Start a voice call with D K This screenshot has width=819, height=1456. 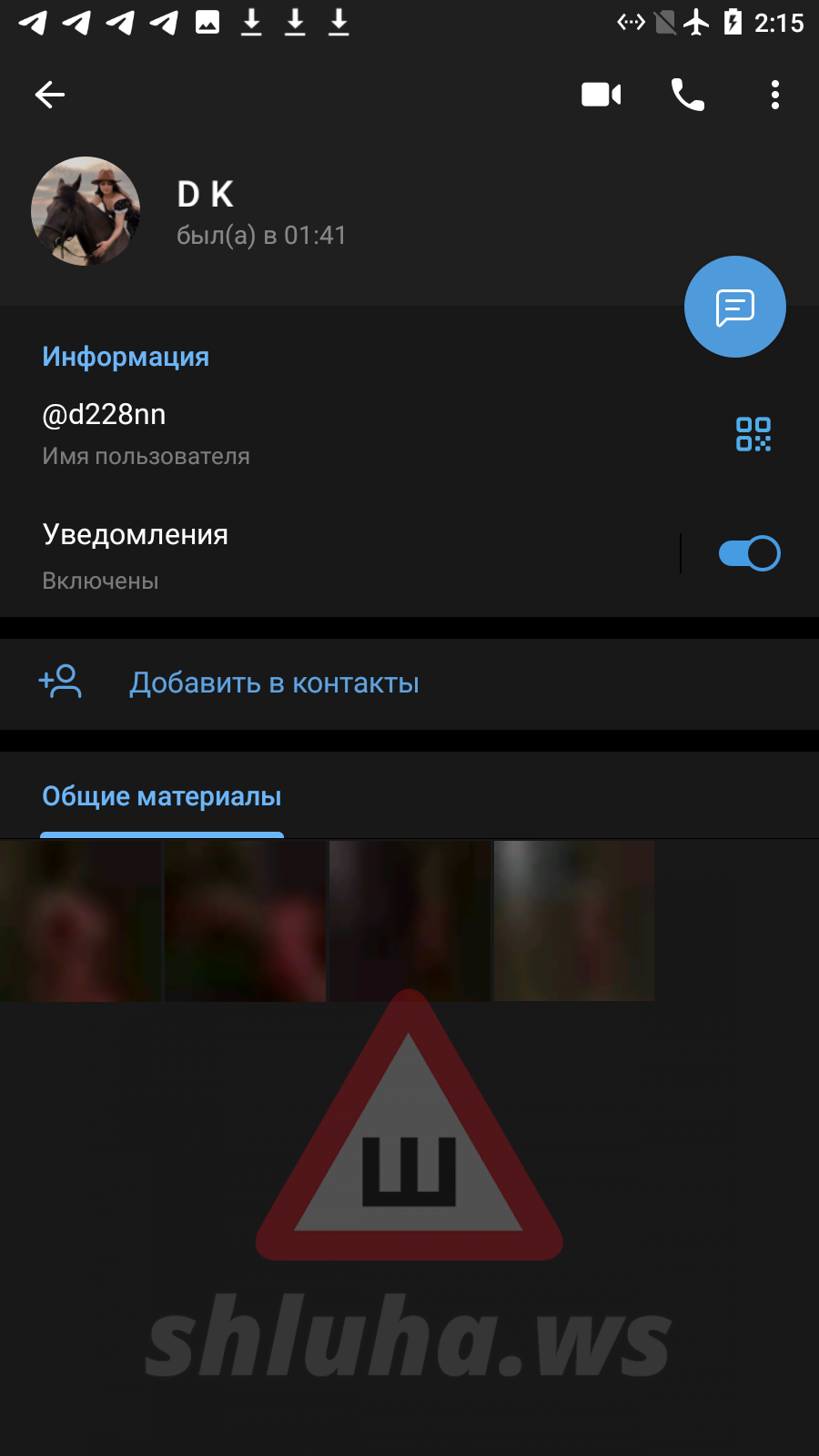(688, 95)
